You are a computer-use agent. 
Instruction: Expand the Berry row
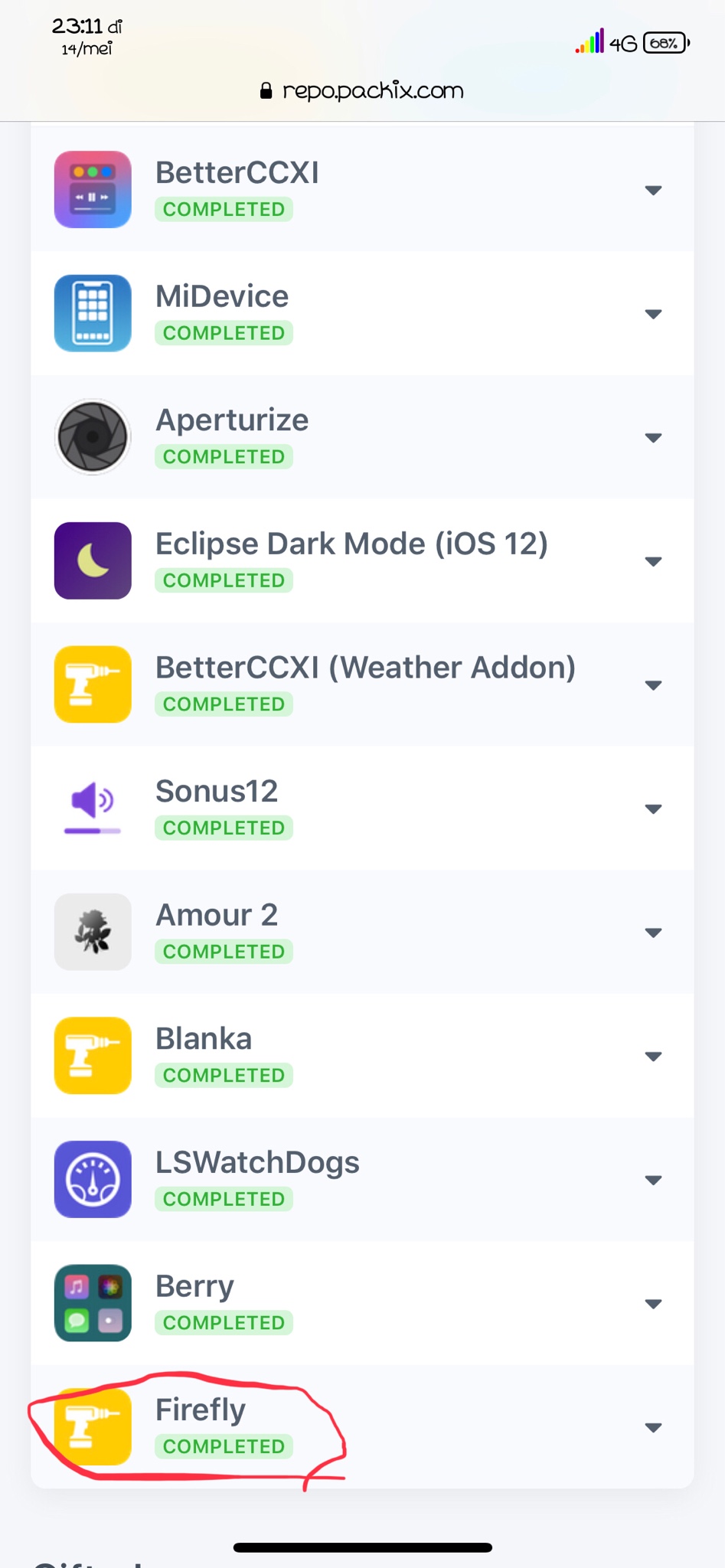coord(653,1304)
